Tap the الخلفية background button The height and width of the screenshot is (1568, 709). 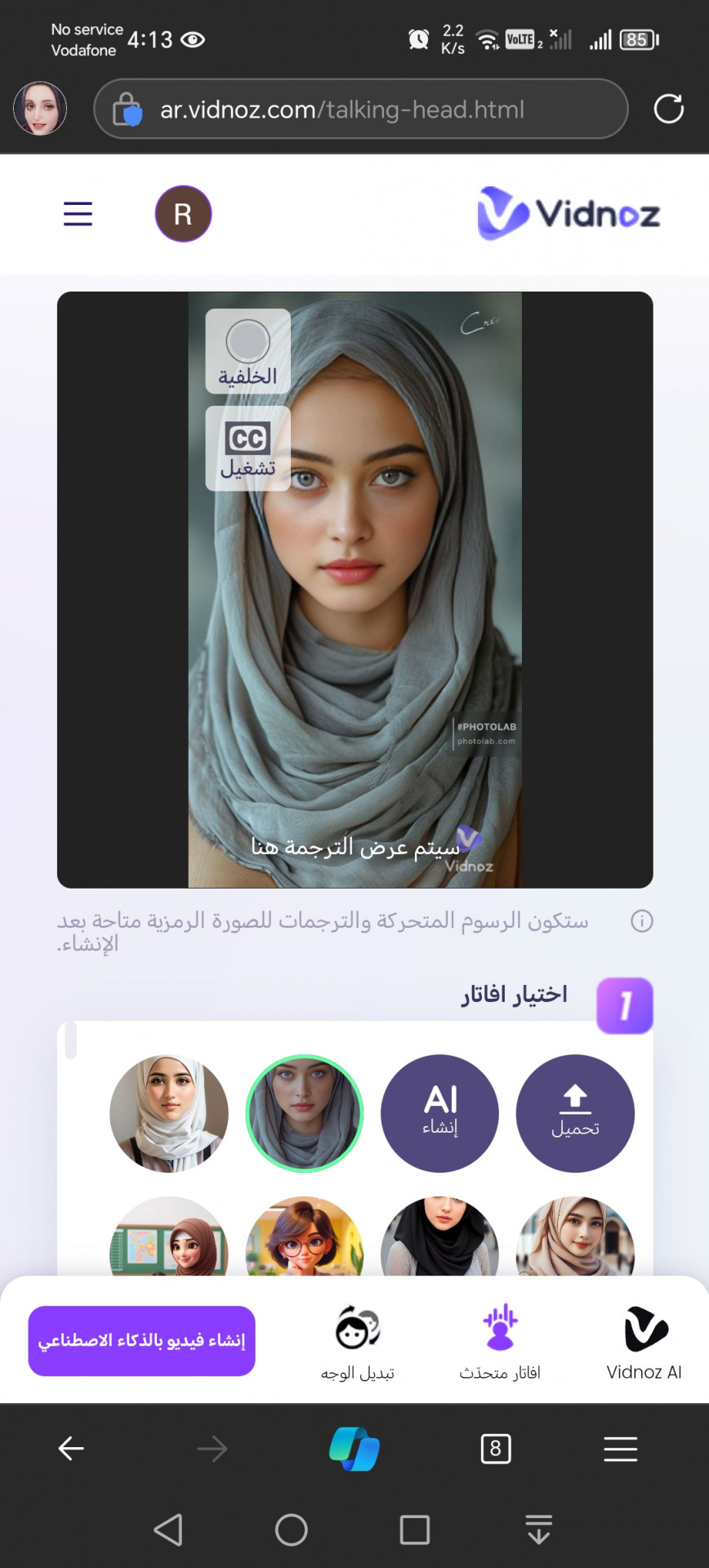pyautogui.click(x=247, y=351)
